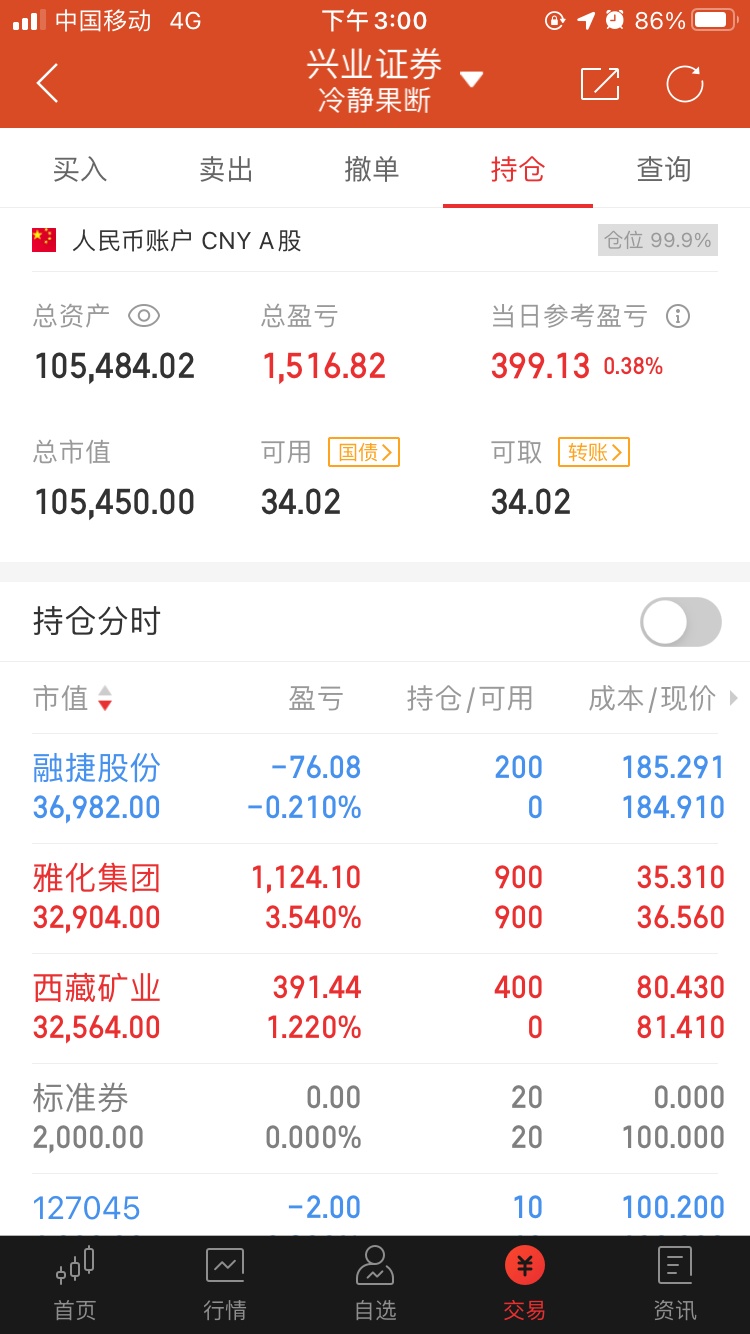Image resolution: width=750 pixels, height=1334 pixels.
Task: Open the 融捷股份 holding row
Action: pos(375,788)
